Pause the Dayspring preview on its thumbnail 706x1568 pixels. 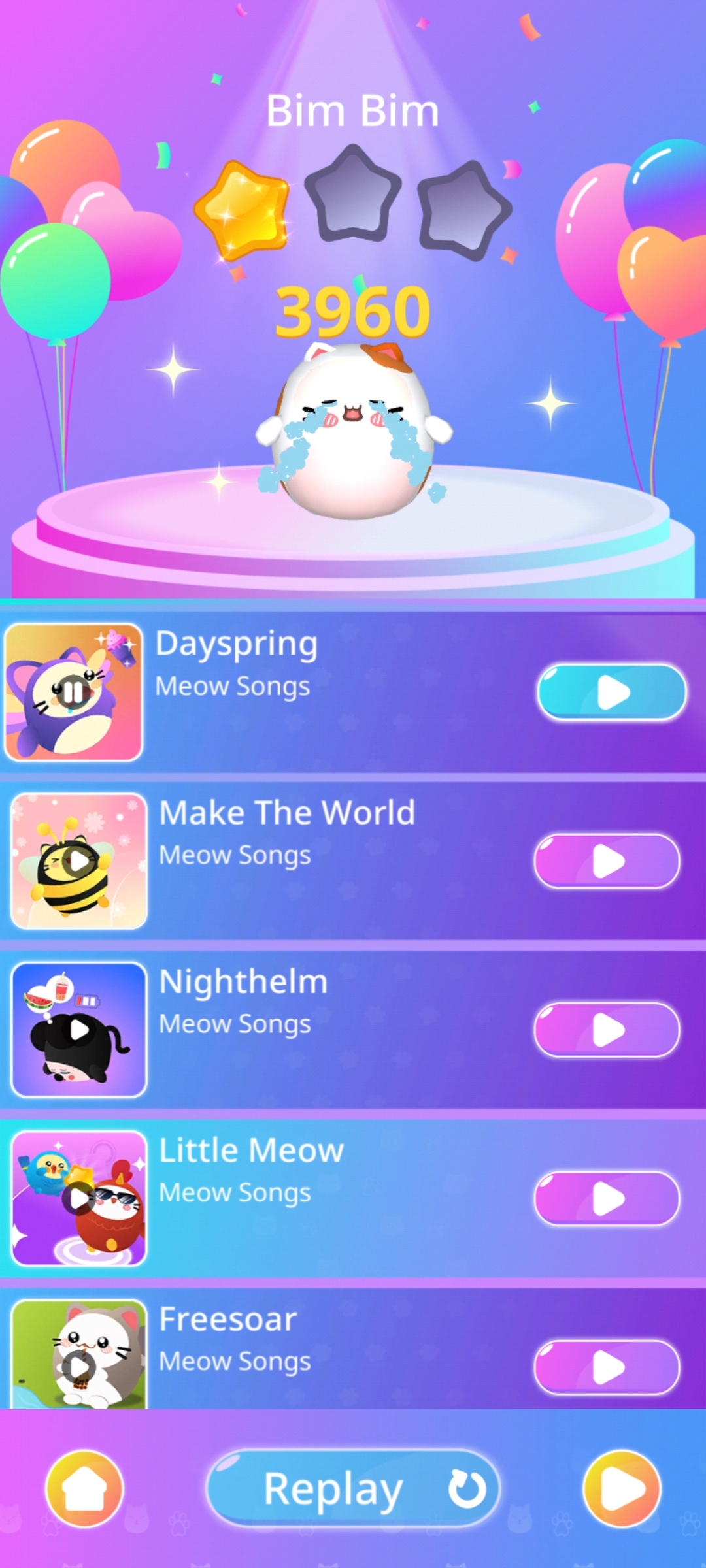[x=72, y=692]
